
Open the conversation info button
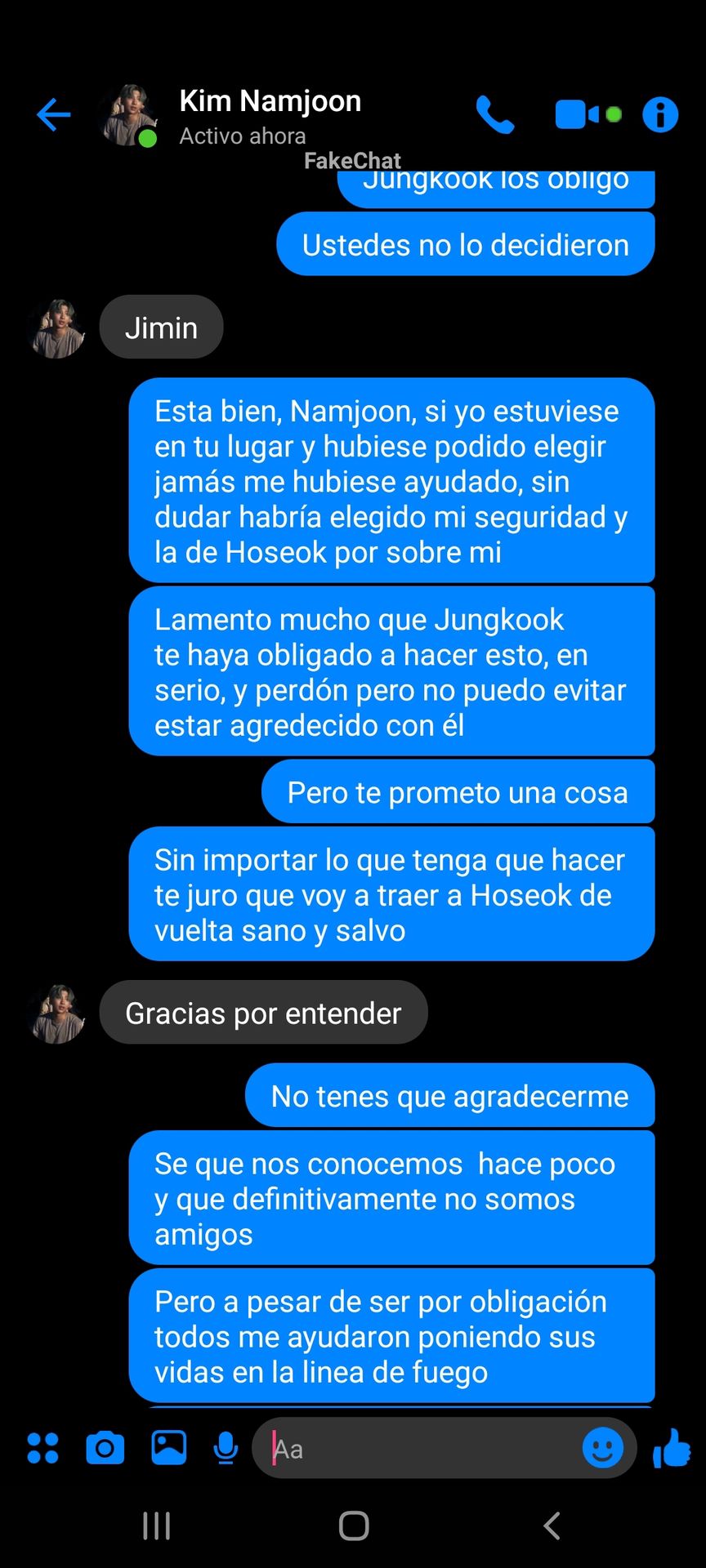click(x=660, y=114)
